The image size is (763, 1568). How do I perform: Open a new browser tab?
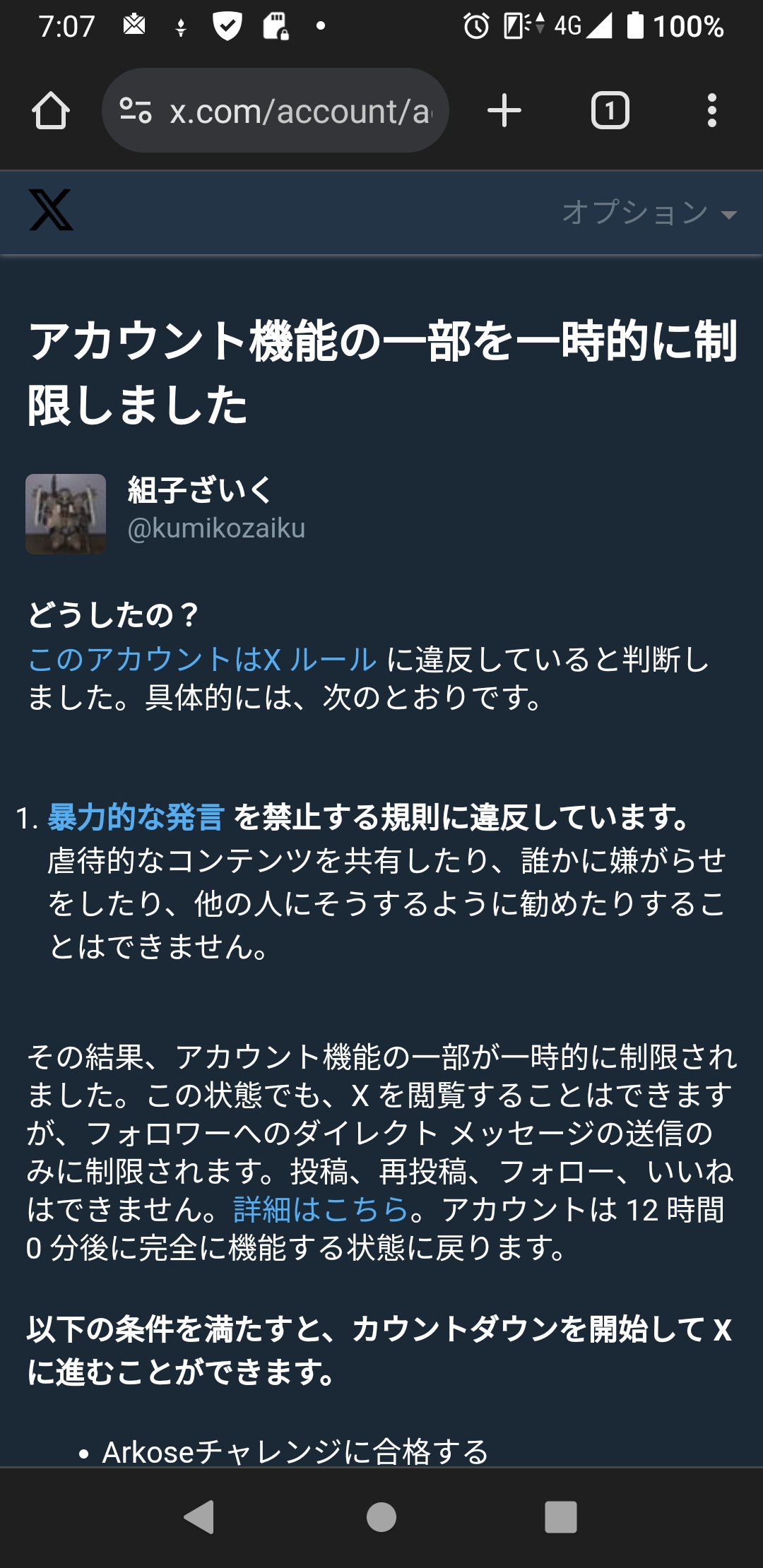504,111
